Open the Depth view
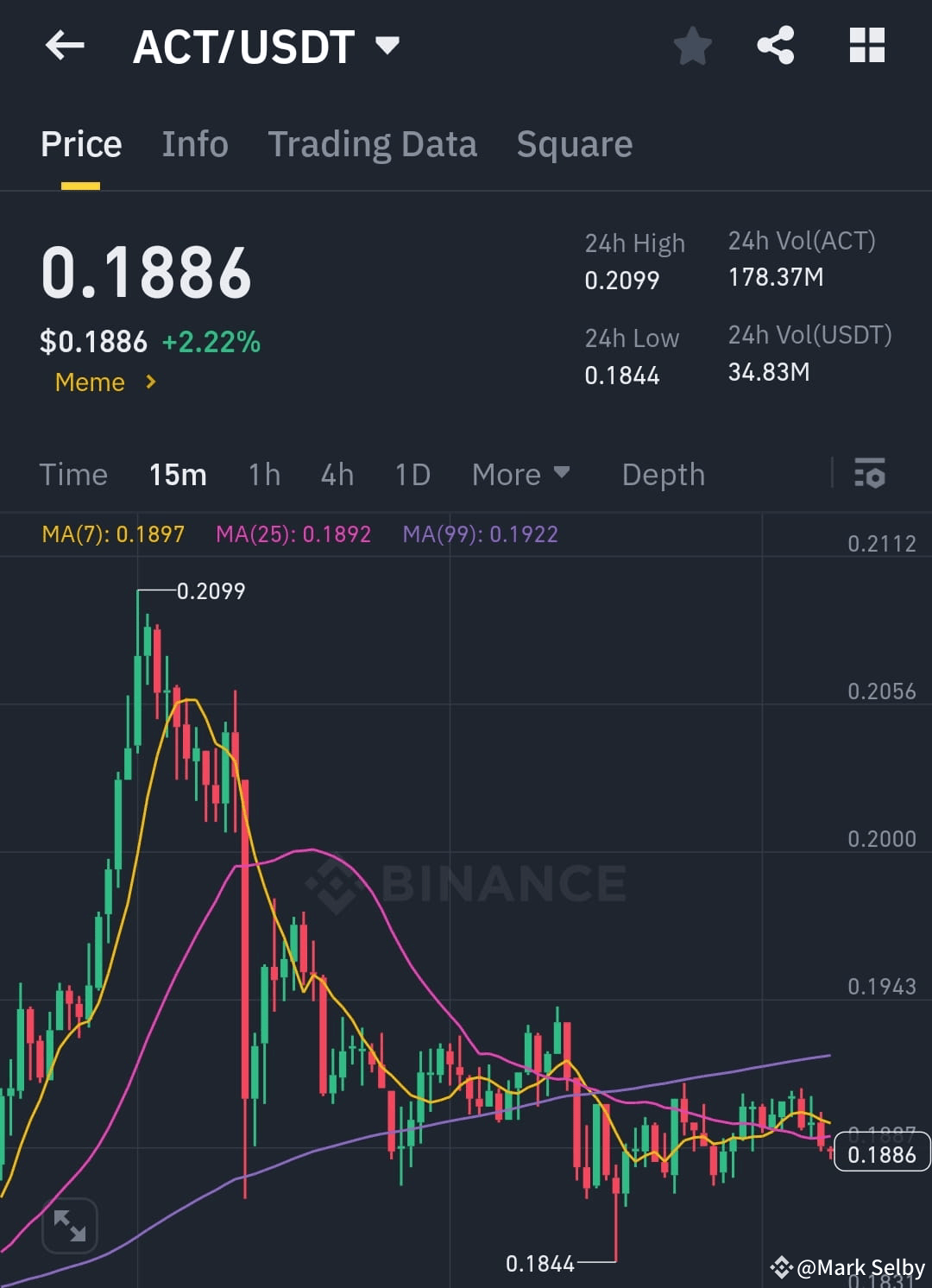Viewport: 932px width, 1288px height. coord(663,474)
